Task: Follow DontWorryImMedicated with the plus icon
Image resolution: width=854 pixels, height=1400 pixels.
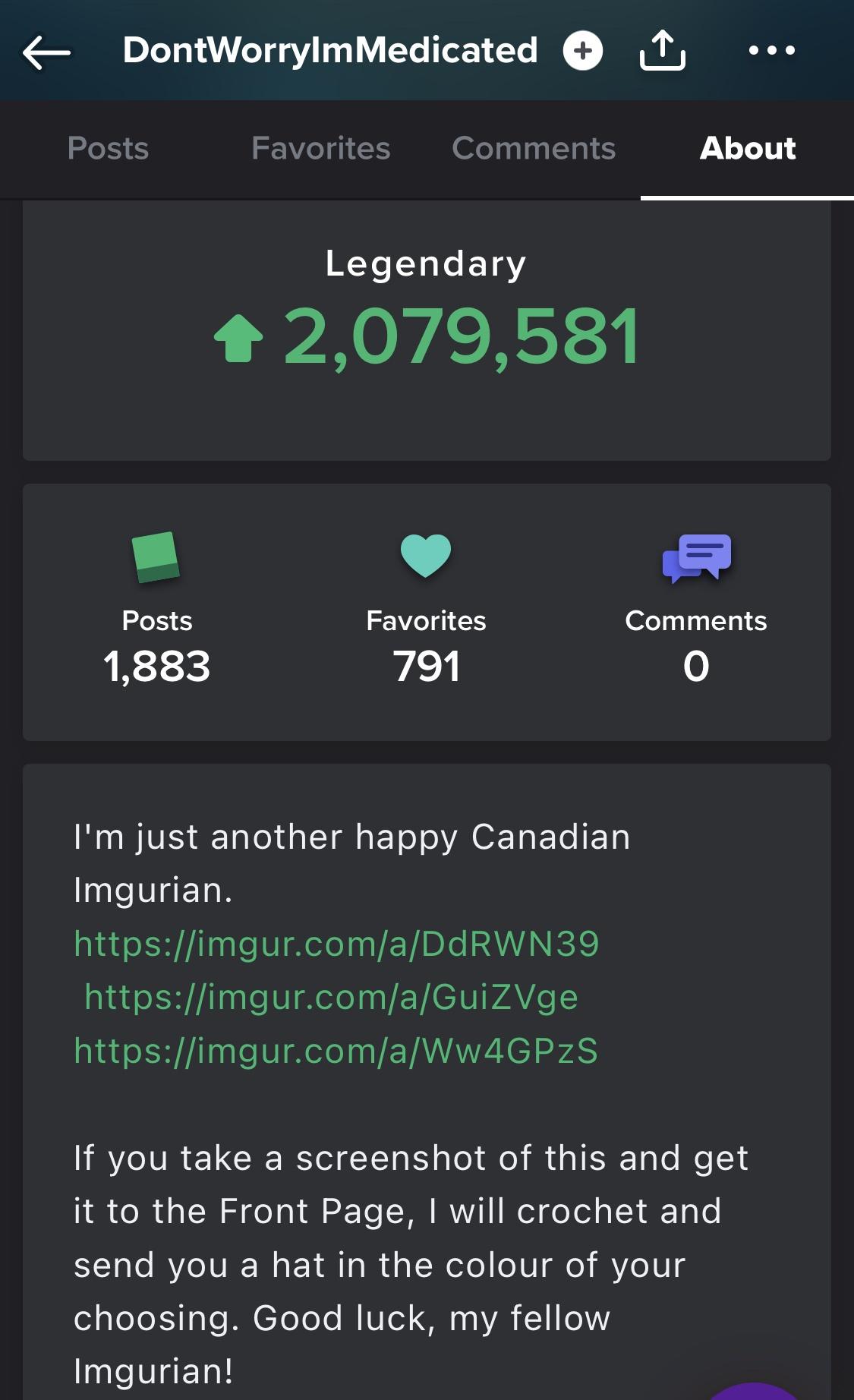Action: [582, 51]
